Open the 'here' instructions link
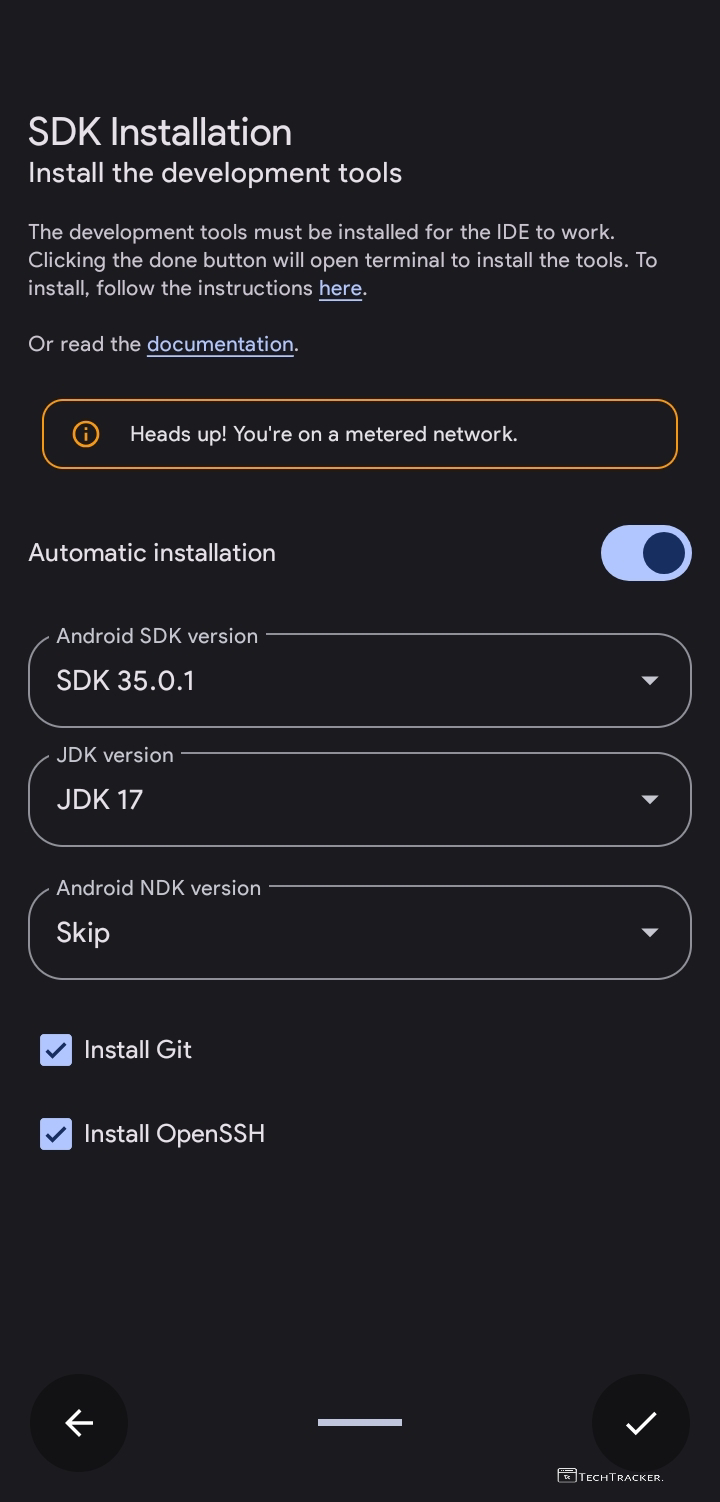The width and height of the screenshot is (720, 1502). [340, 289]
